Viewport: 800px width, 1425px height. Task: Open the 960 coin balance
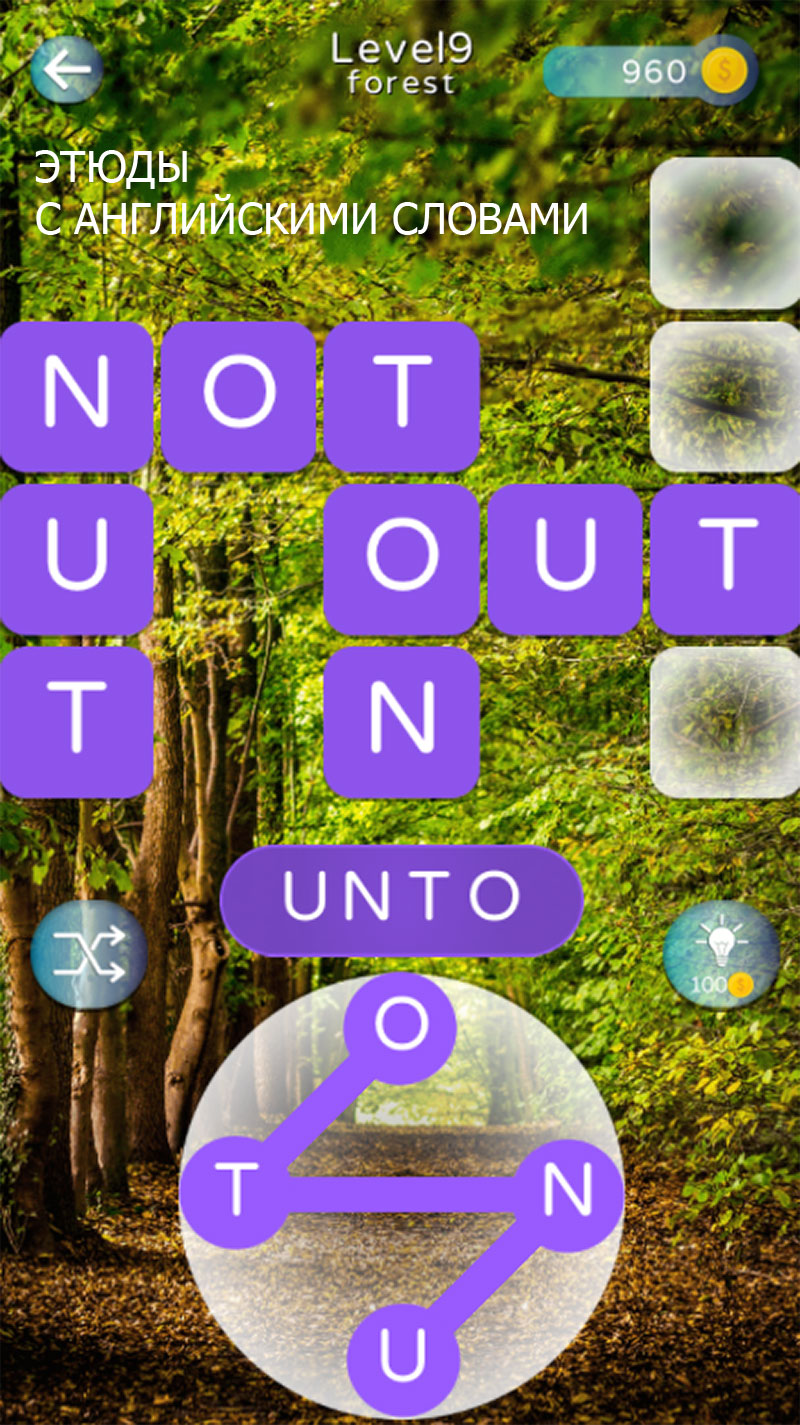click(651, 71)
